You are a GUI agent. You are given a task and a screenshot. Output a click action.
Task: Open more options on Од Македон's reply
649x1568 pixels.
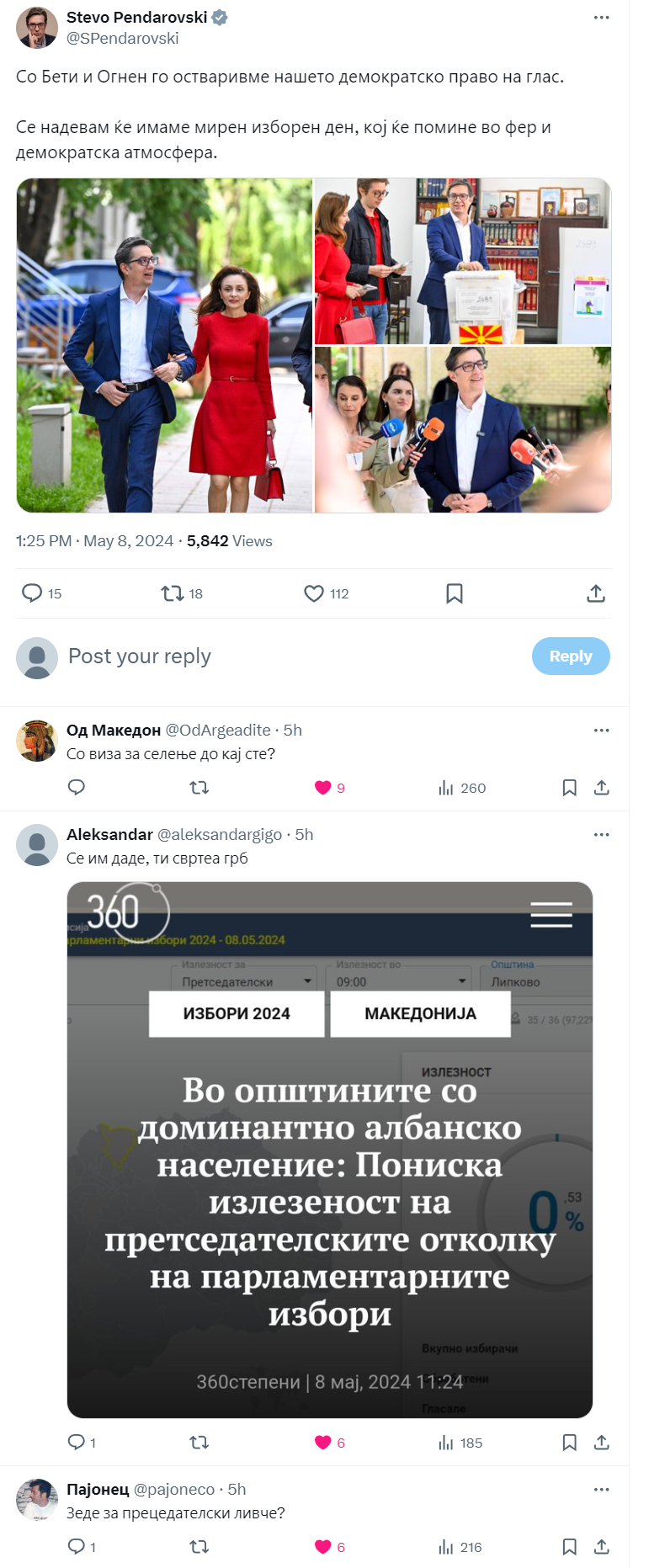tap(601, 731)
